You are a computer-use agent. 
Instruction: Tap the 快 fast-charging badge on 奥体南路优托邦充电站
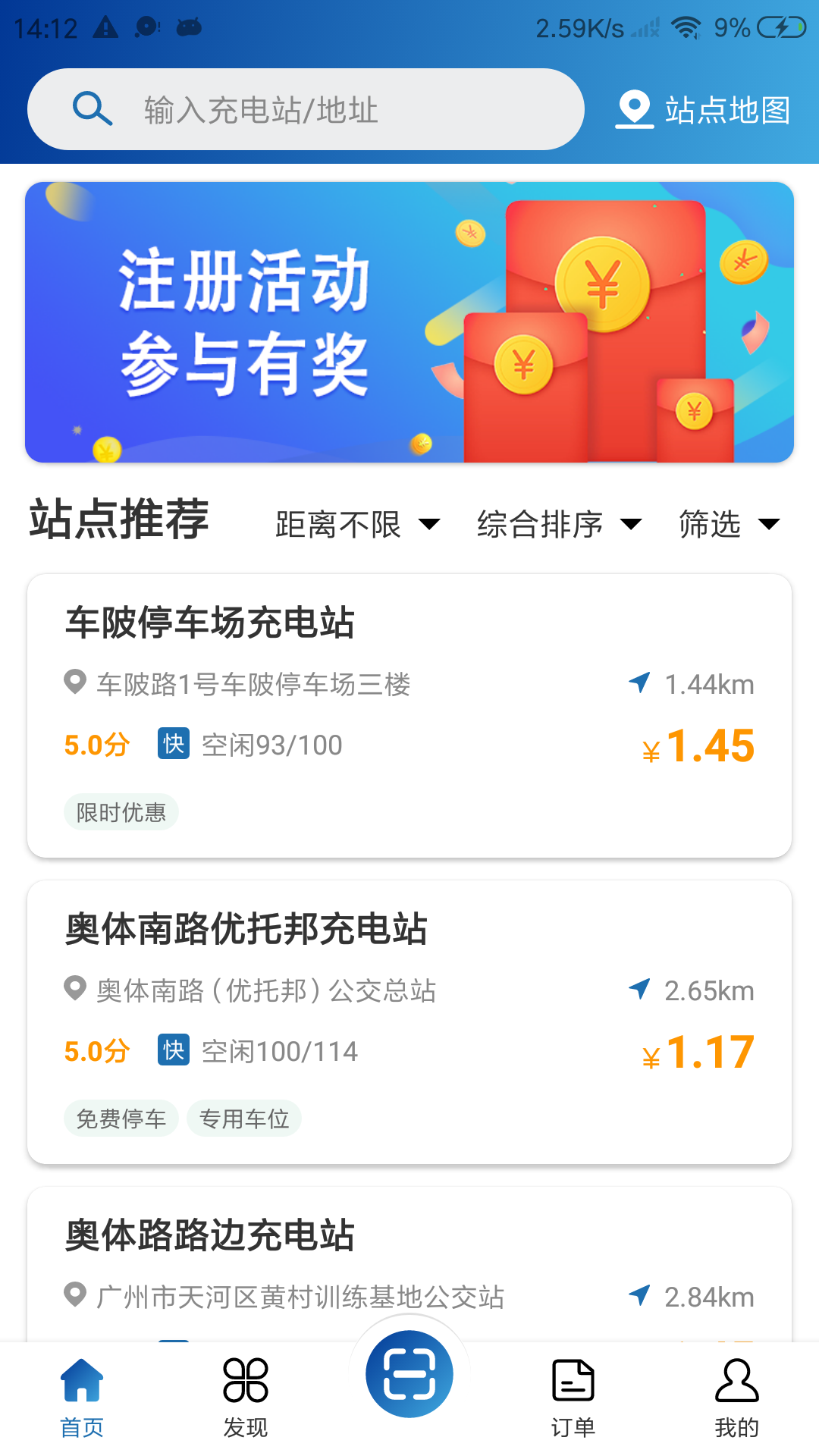coord(173,1051)
